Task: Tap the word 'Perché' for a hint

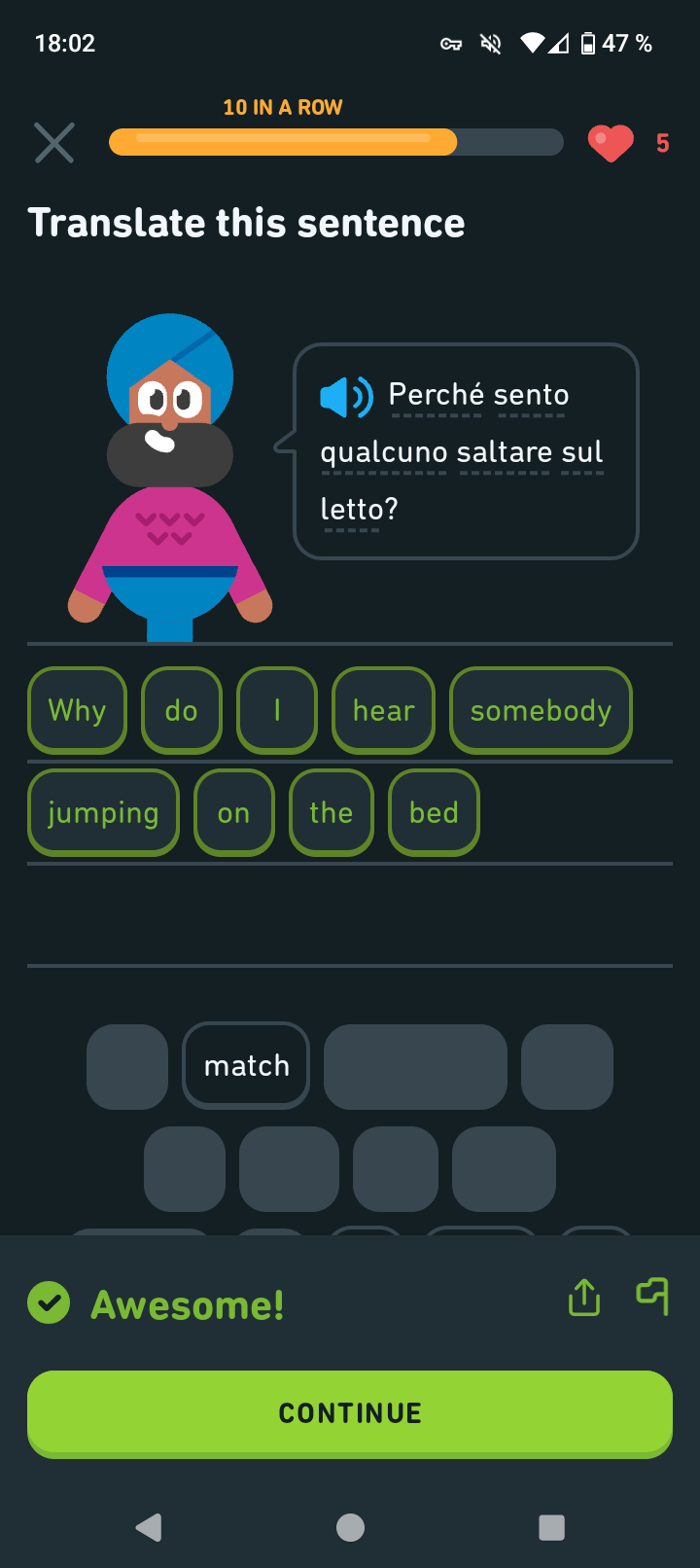Action: [x=436, y=395]
